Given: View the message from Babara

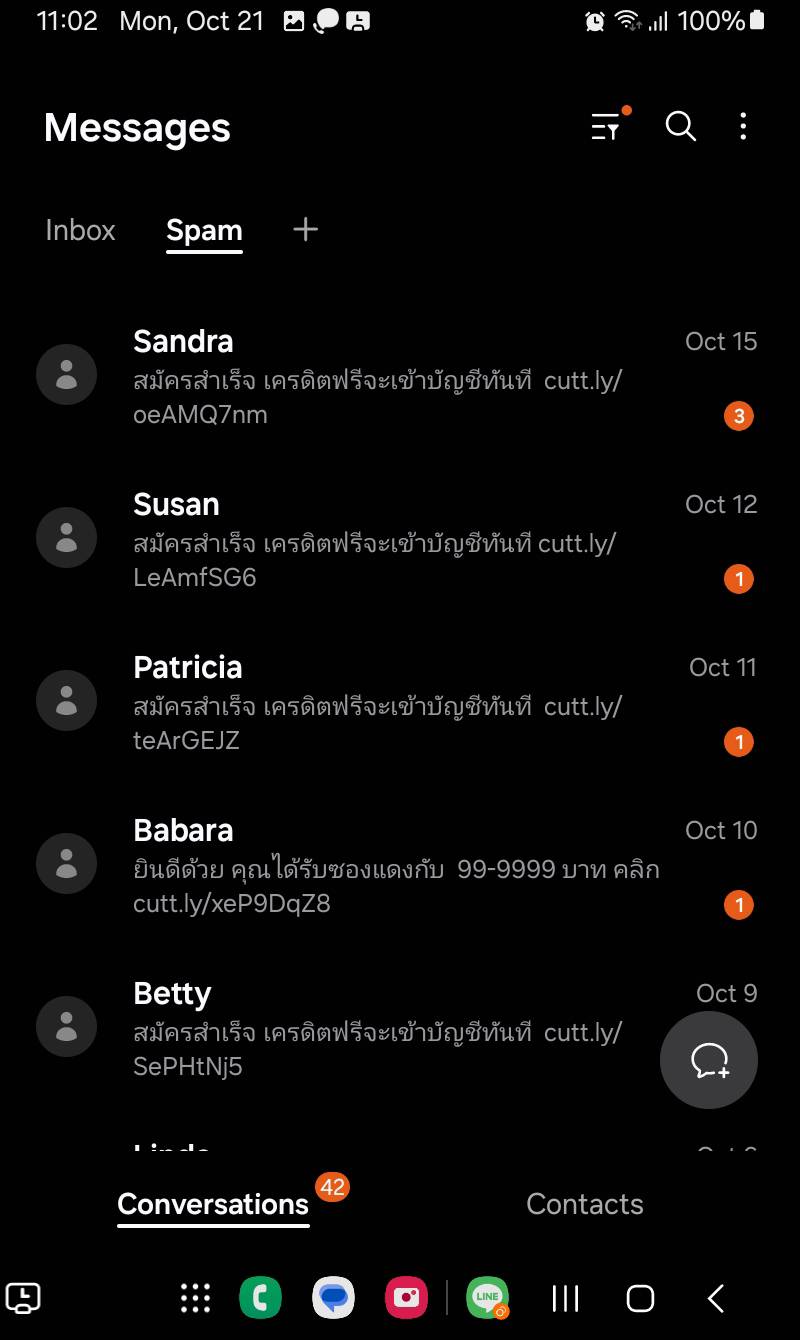Looking at the screenshot, I should (x=400, y=864).
